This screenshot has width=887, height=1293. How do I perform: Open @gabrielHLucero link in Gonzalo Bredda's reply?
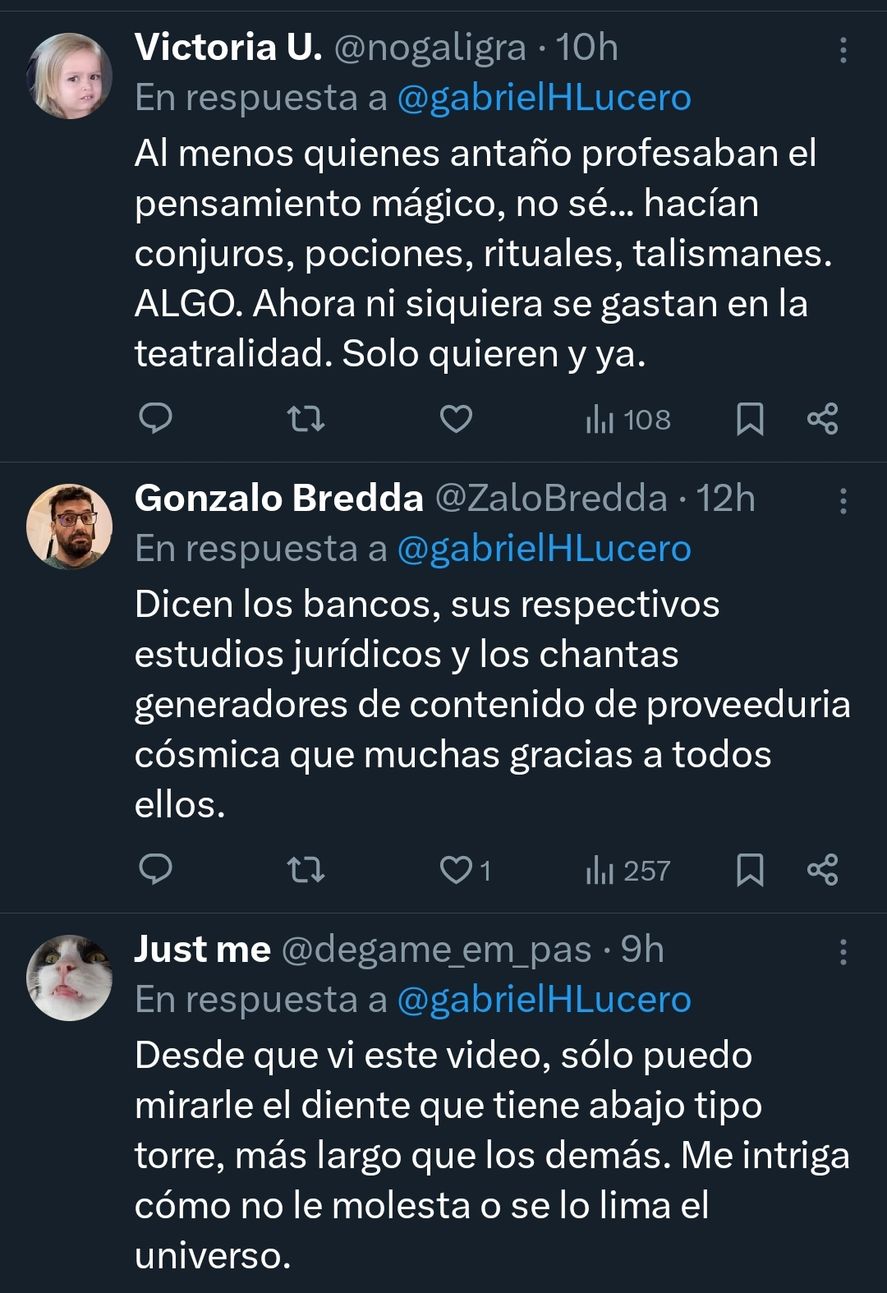(x=544, y=548)
